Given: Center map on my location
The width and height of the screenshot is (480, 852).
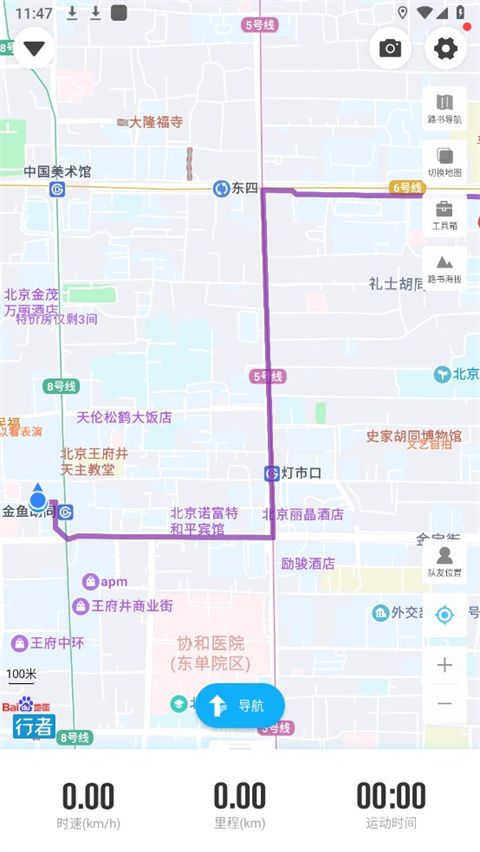Looking at the screenshot, I should [445, 615].
